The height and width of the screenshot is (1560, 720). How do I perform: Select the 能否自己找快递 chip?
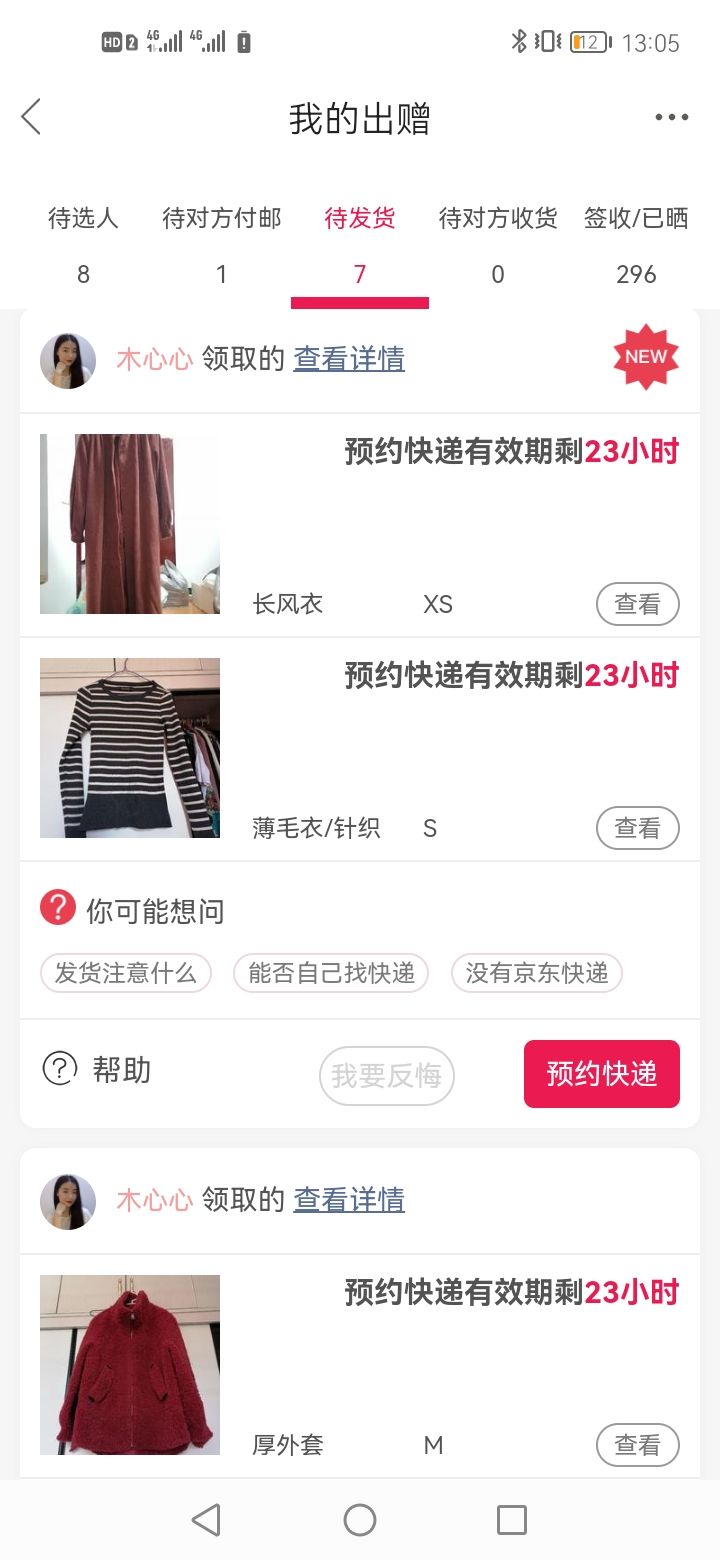(331, 973)
